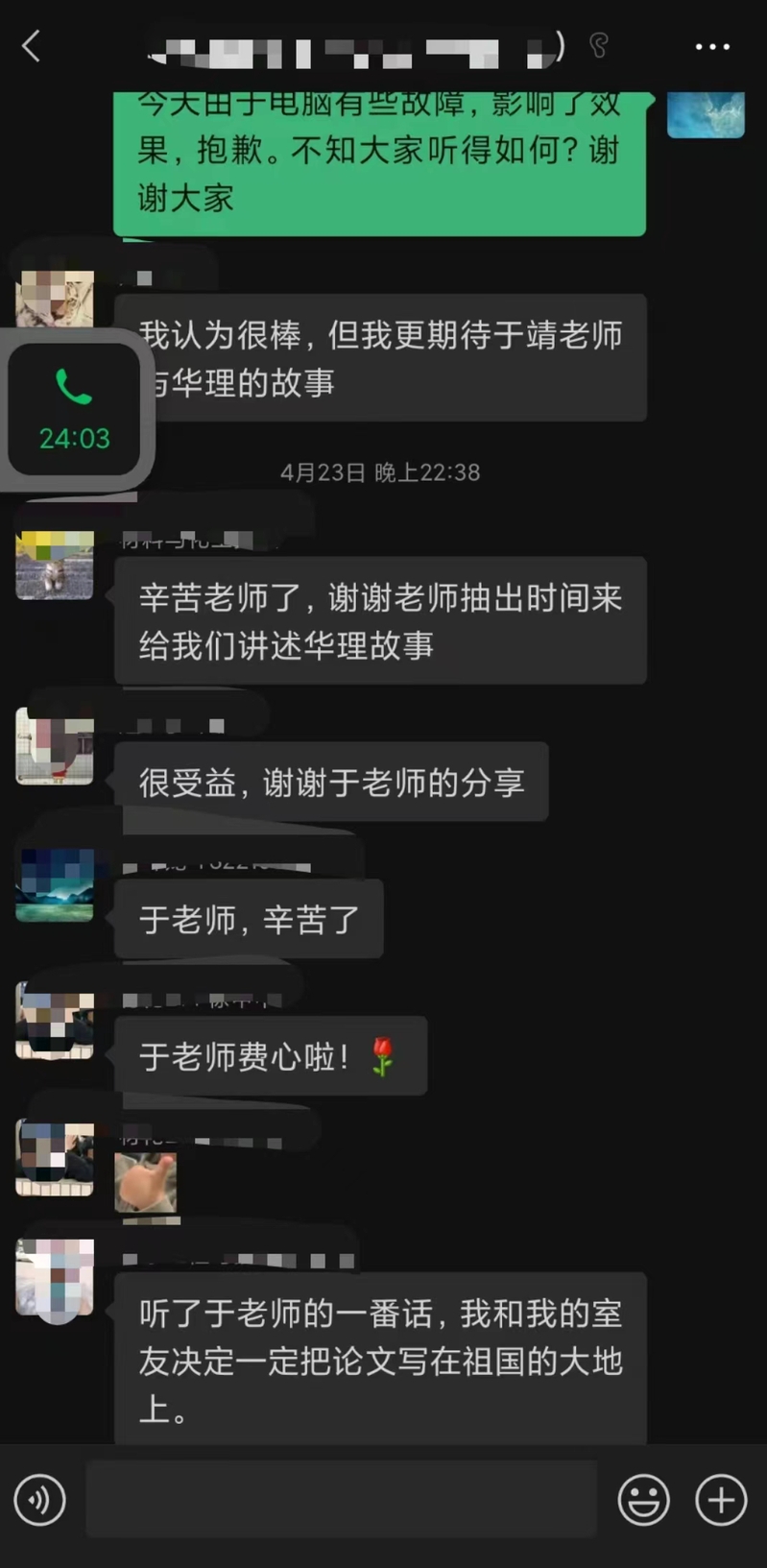View profile of sender saying 于老师，辛苦了
The height and width of the screenshot is (1568, 767).
click(55, 884)
